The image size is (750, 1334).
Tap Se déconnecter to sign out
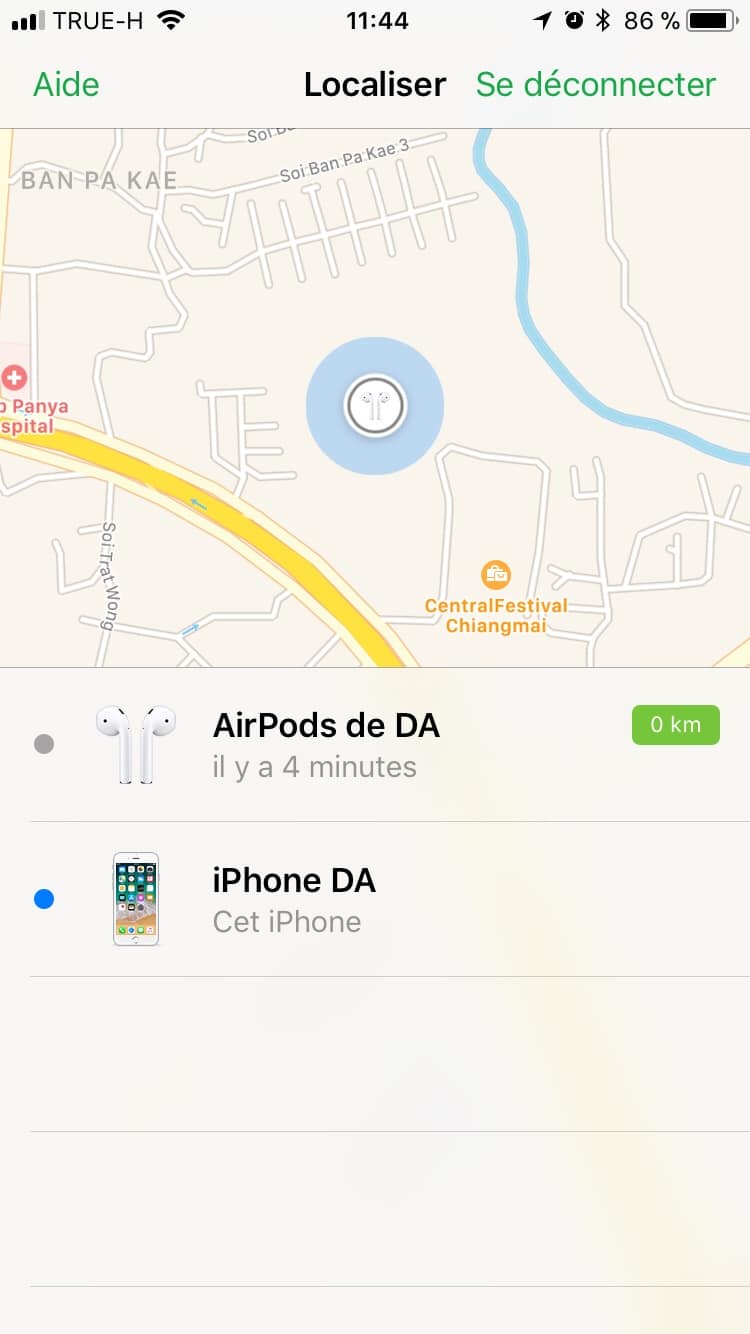(595, 85)
